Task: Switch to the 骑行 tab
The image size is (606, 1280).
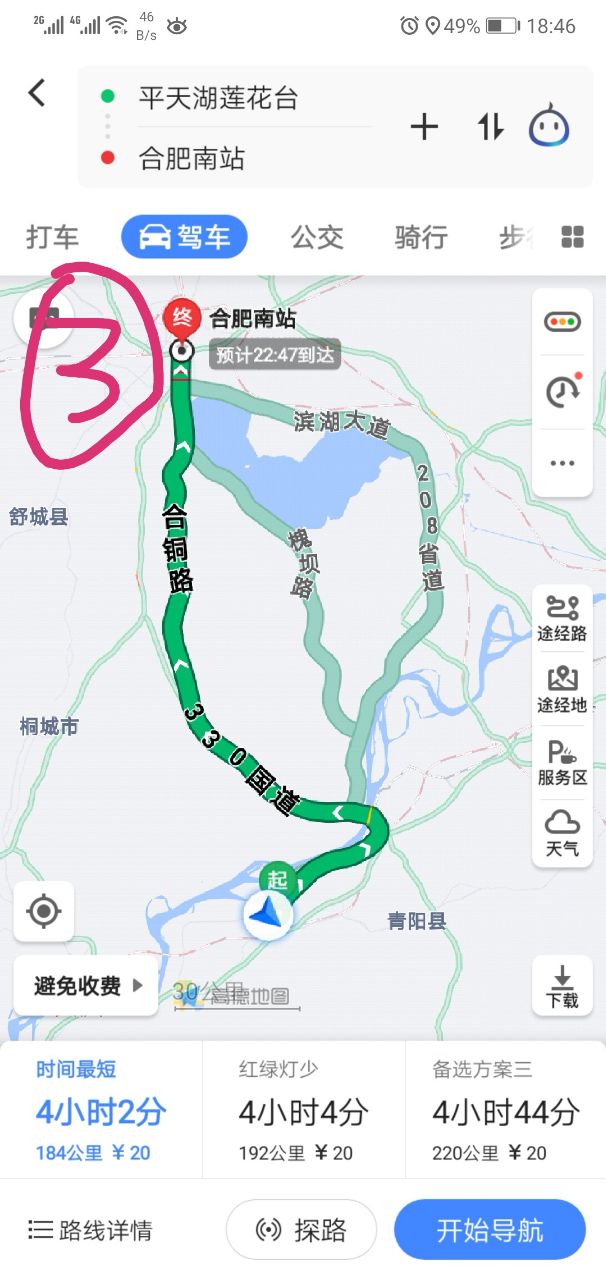Action: [x=421, y=238]
